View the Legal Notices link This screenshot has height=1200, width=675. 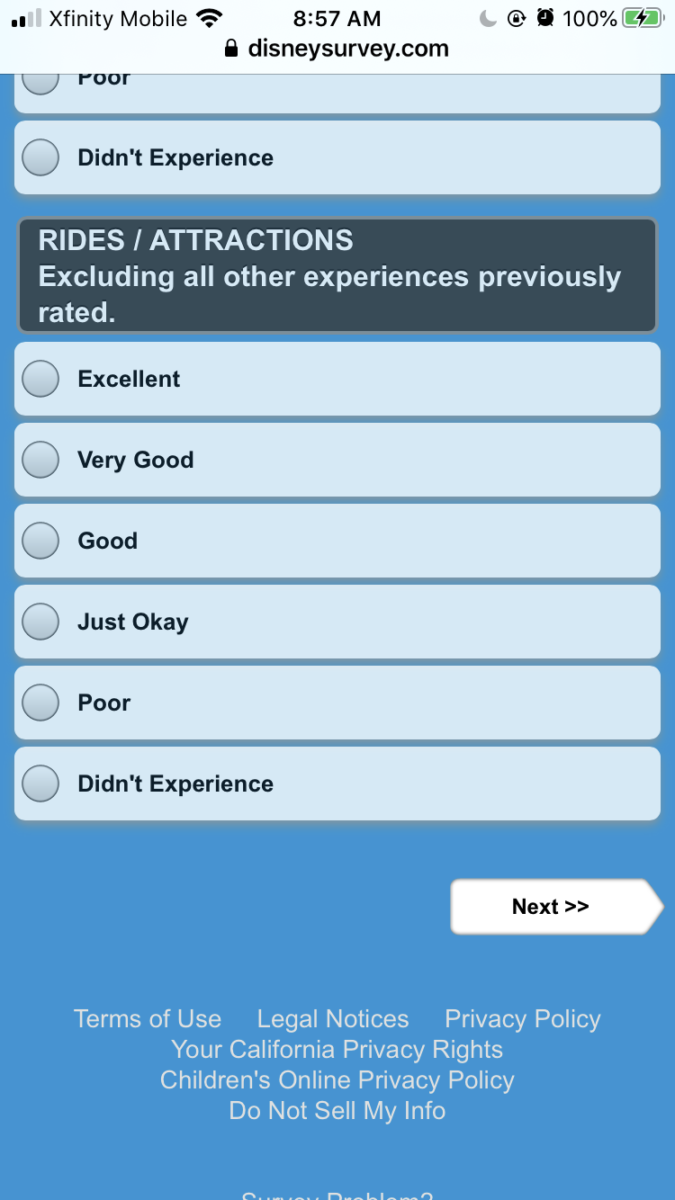click(x=333, y=1019)
